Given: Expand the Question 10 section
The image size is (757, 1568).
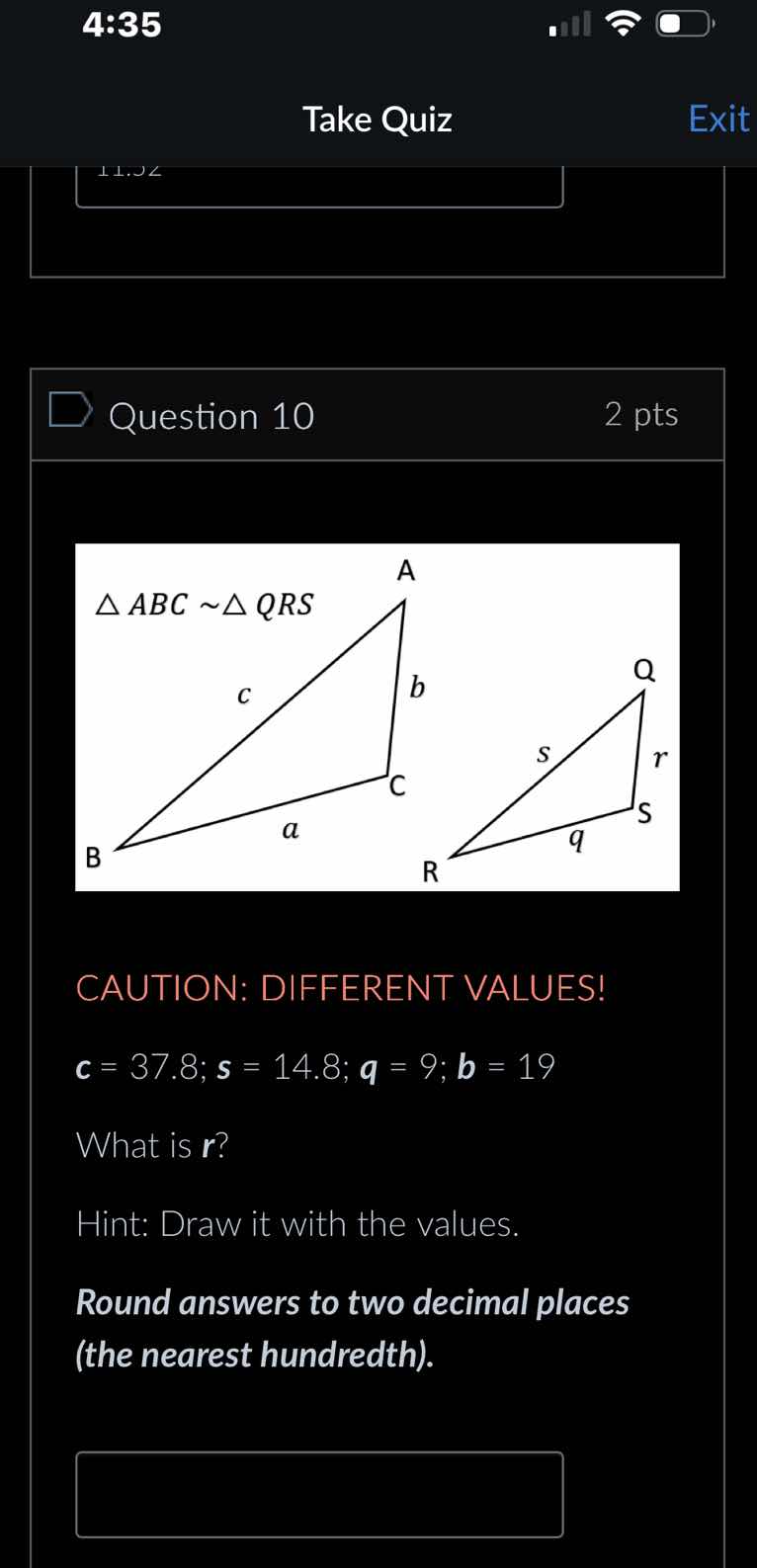Looking at the screenshot, I should 212,416.
